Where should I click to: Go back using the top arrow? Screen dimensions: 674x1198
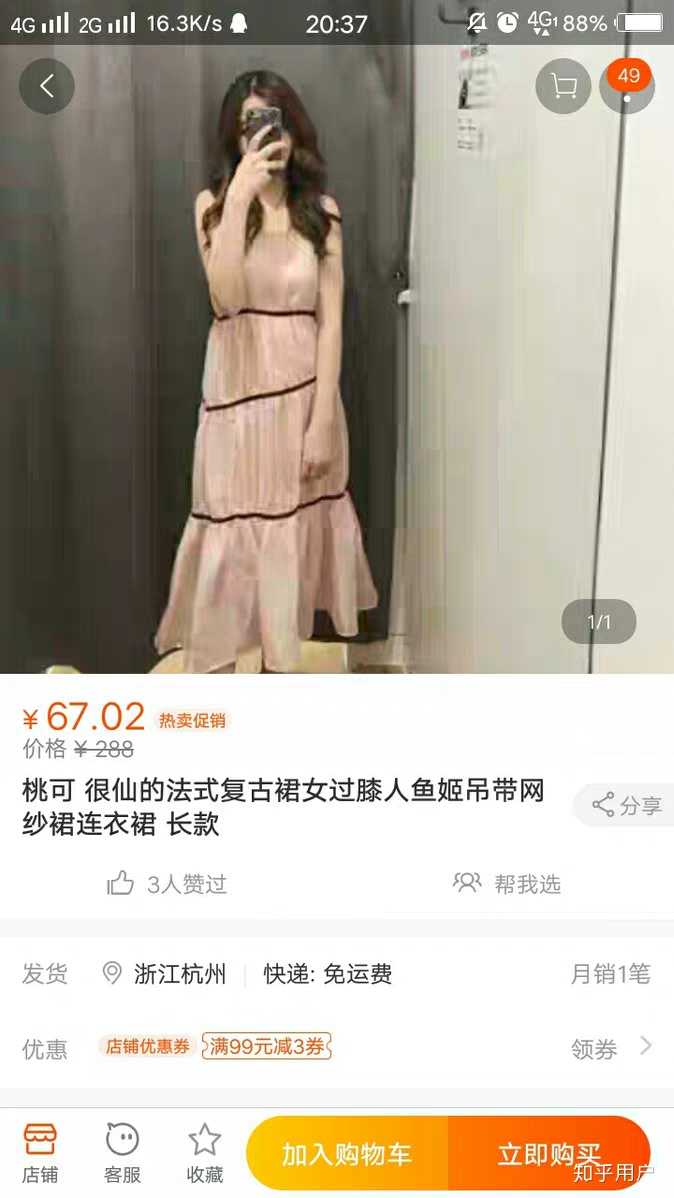46,86
